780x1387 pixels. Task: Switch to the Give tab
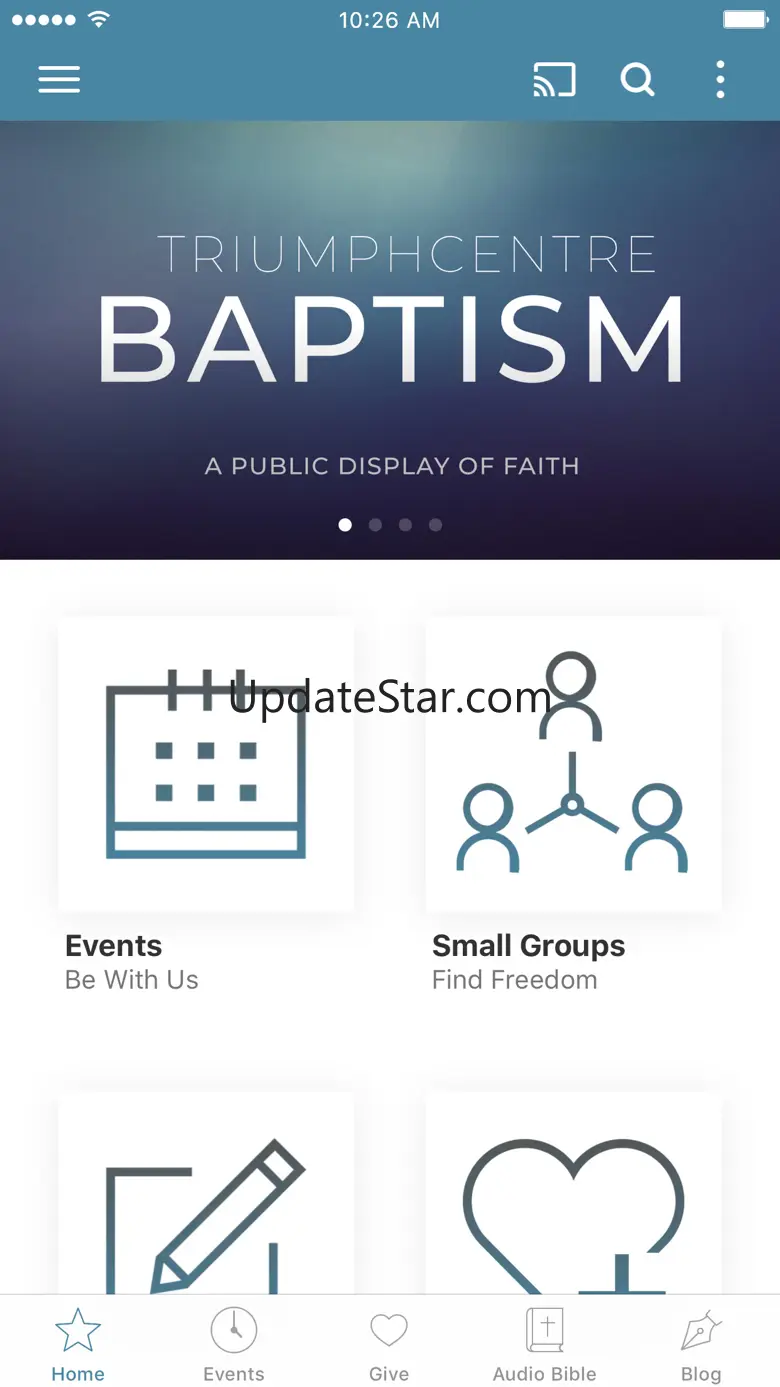coord(389,1345)
